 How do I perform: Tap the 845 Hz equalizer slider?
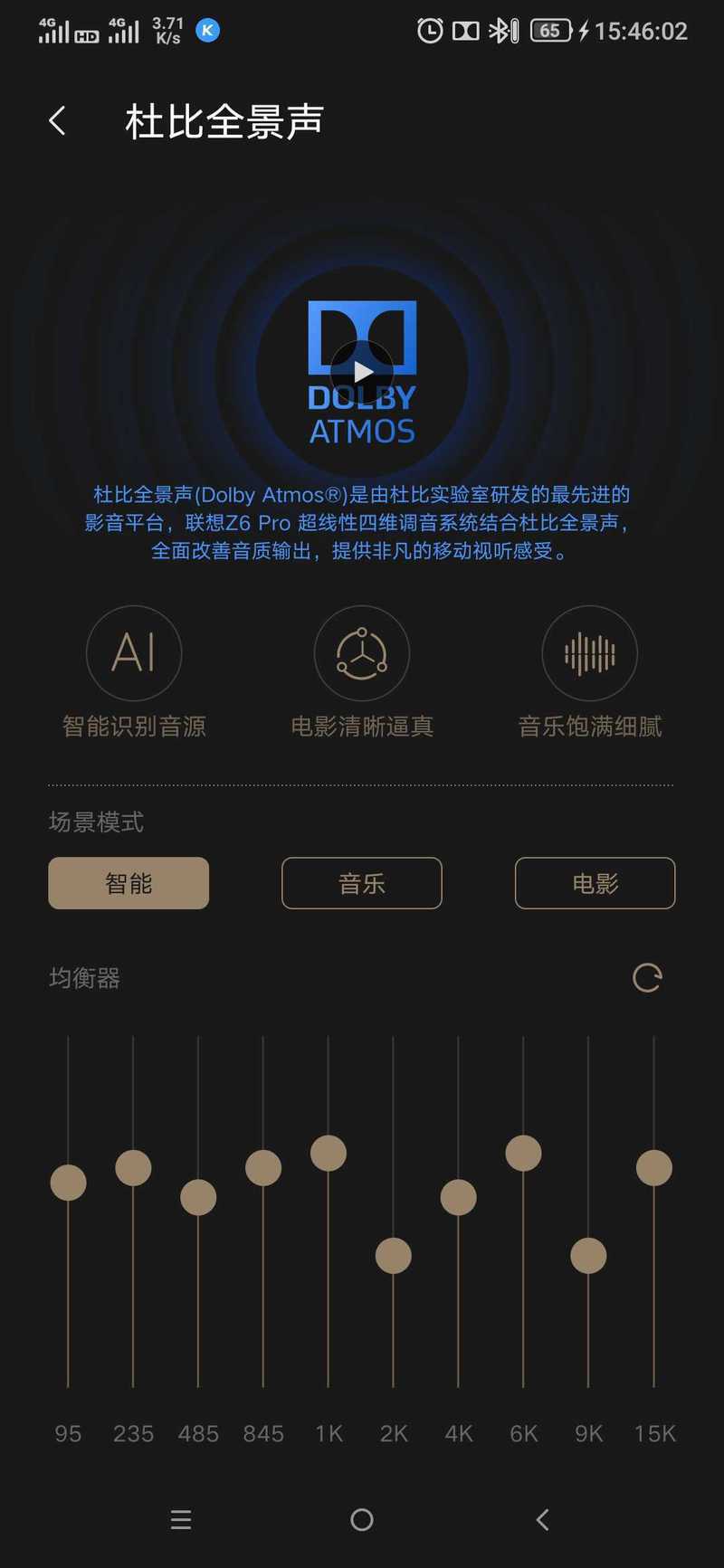(x=263, y=1168)
